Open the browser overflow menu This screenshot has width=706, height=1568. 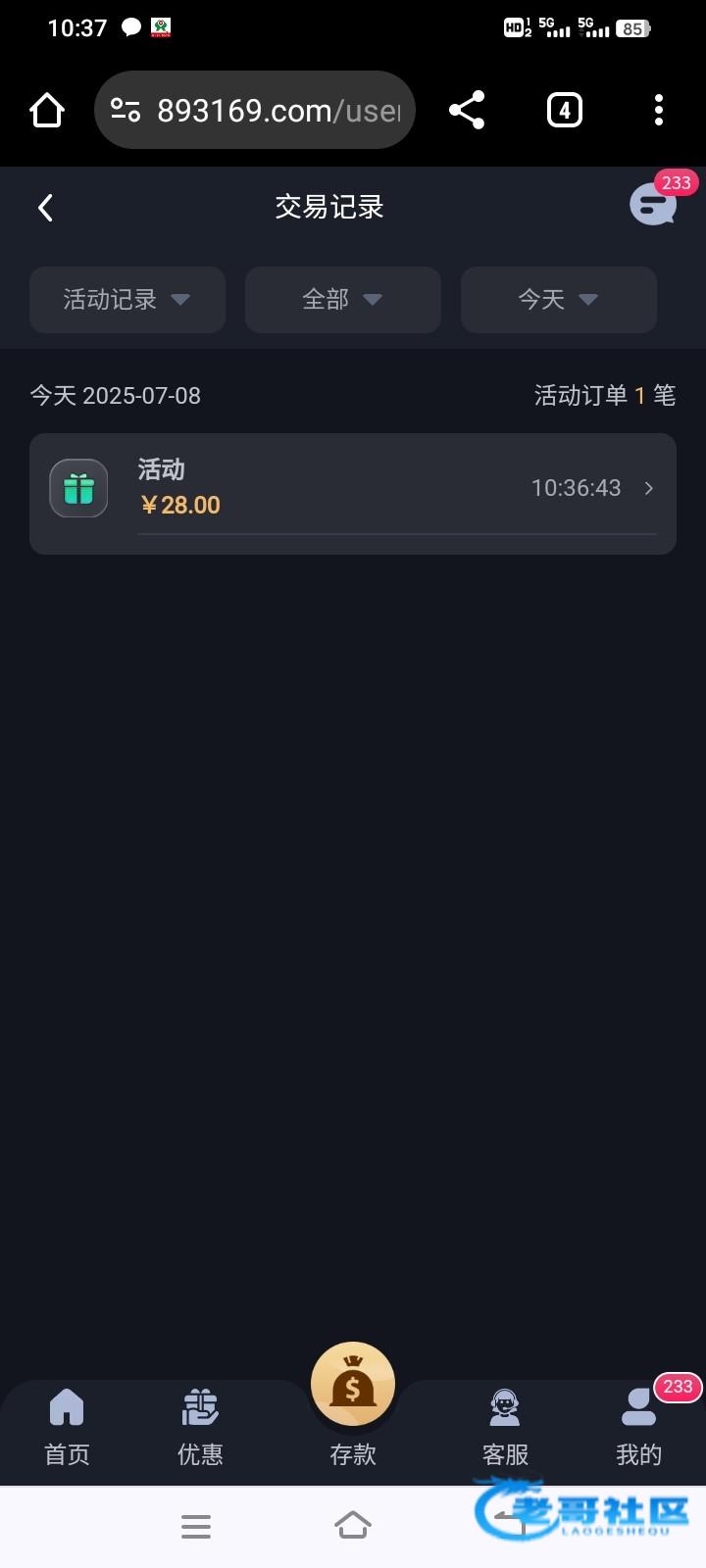point(659,111)
